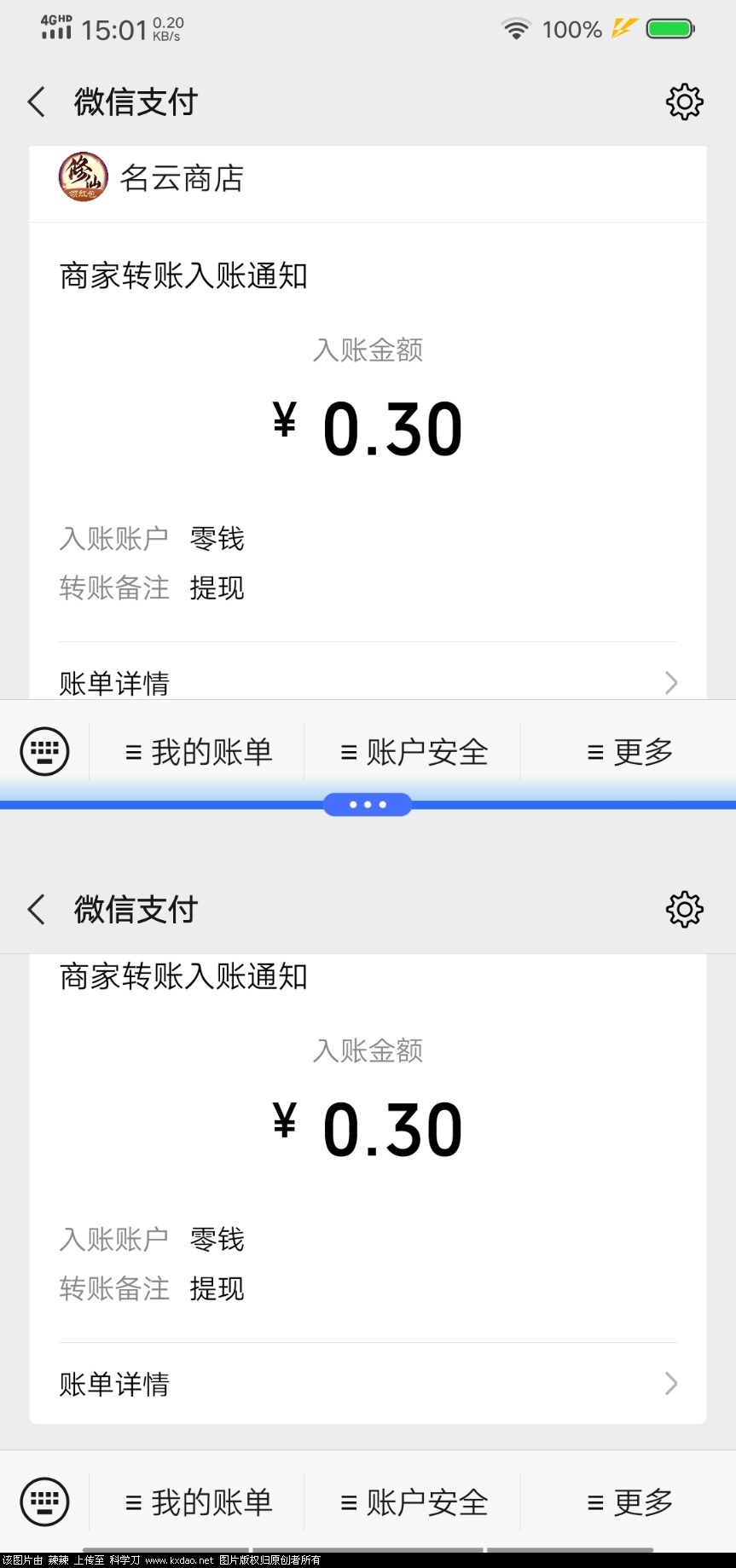Open the keyboard input icon in bottom toolbar
Viewport: 736px width, 1568px height.
(44, 751)
